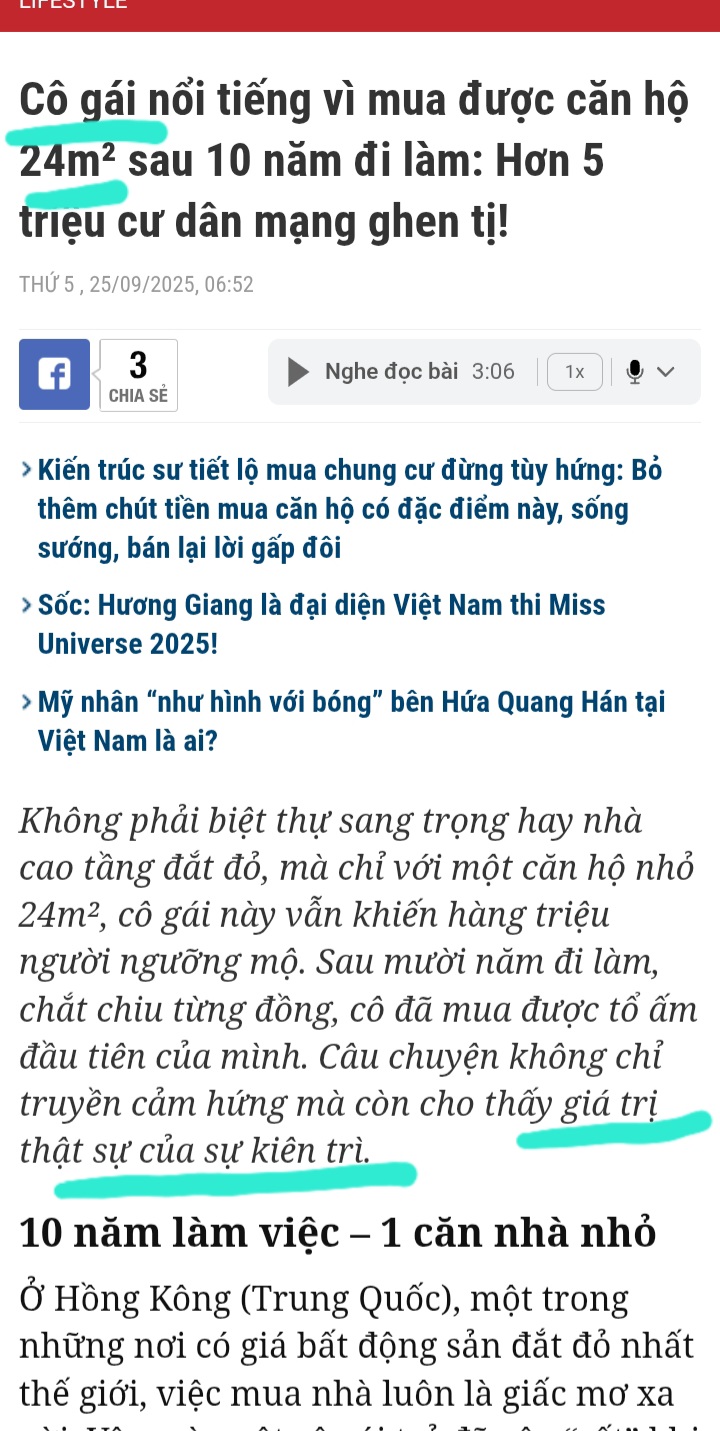Read the Hương Giang Miss Universe 2025 article
The height and width of the screenshot is (1431, 720).
point(321,624)
